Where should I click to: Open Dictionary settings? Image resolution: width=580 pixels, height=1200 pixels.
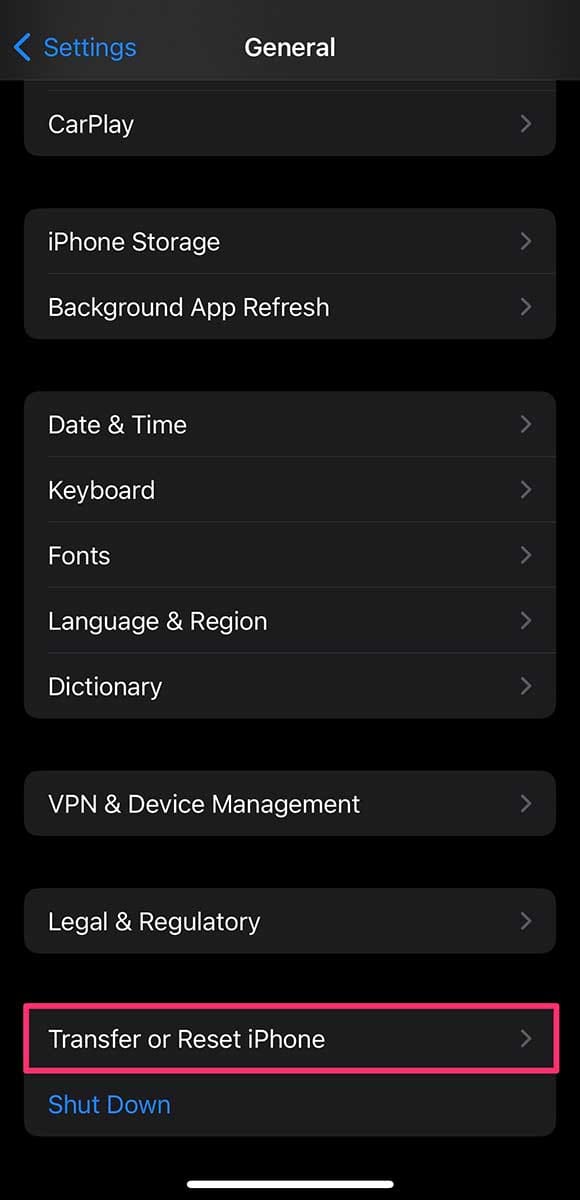pyautogui.click(x=290, y=686)
